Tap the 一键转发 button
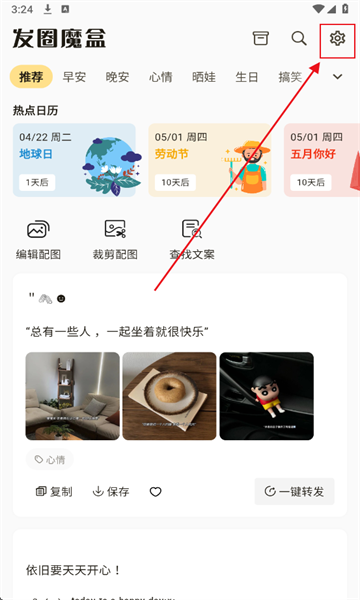360x600 pixels. (x=295, y=491)
